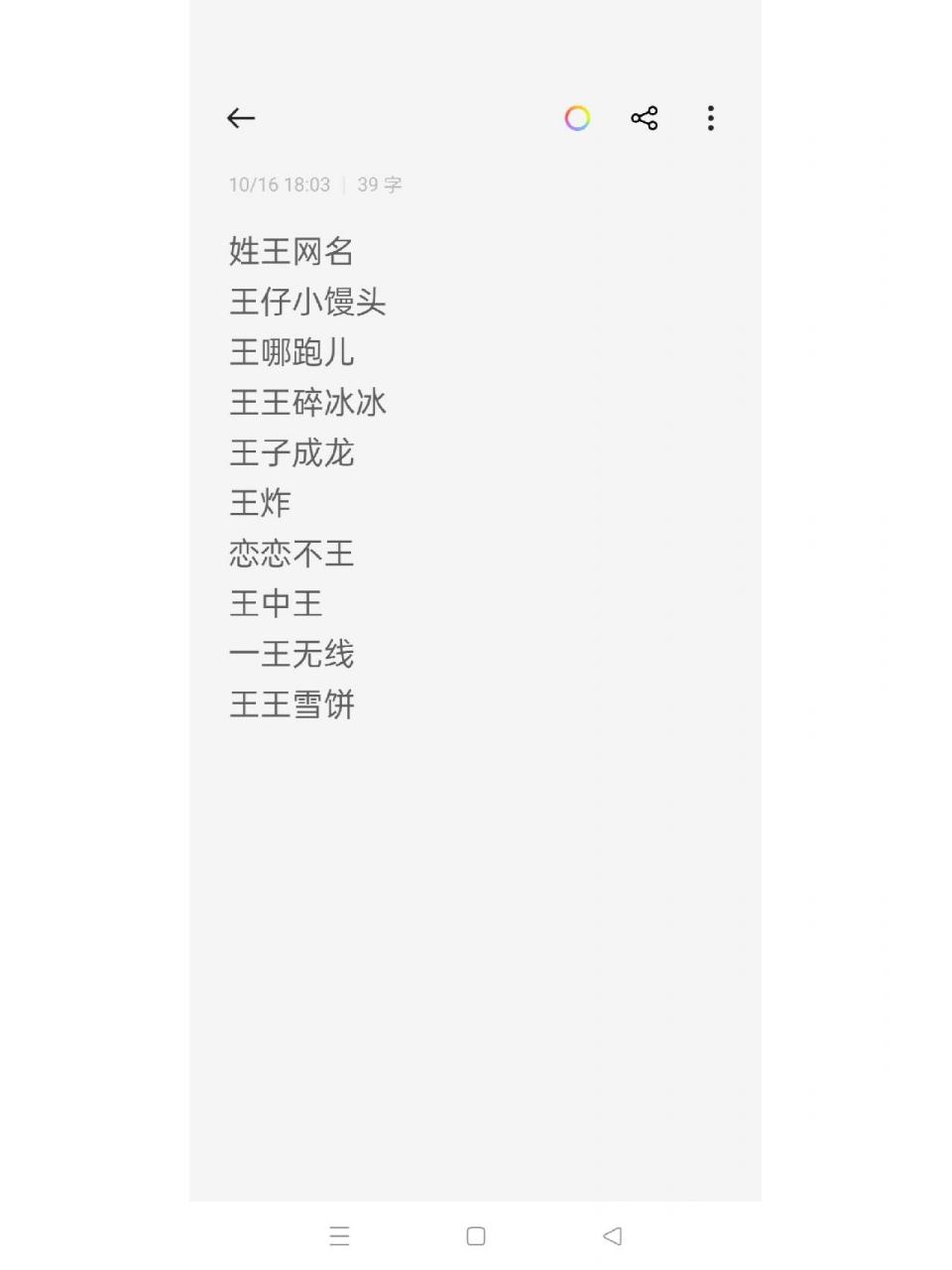The width and height of the screenshot is (952, 1270).
Task: Tap the text 恋恋不王
Action: [x=292, y=554]
